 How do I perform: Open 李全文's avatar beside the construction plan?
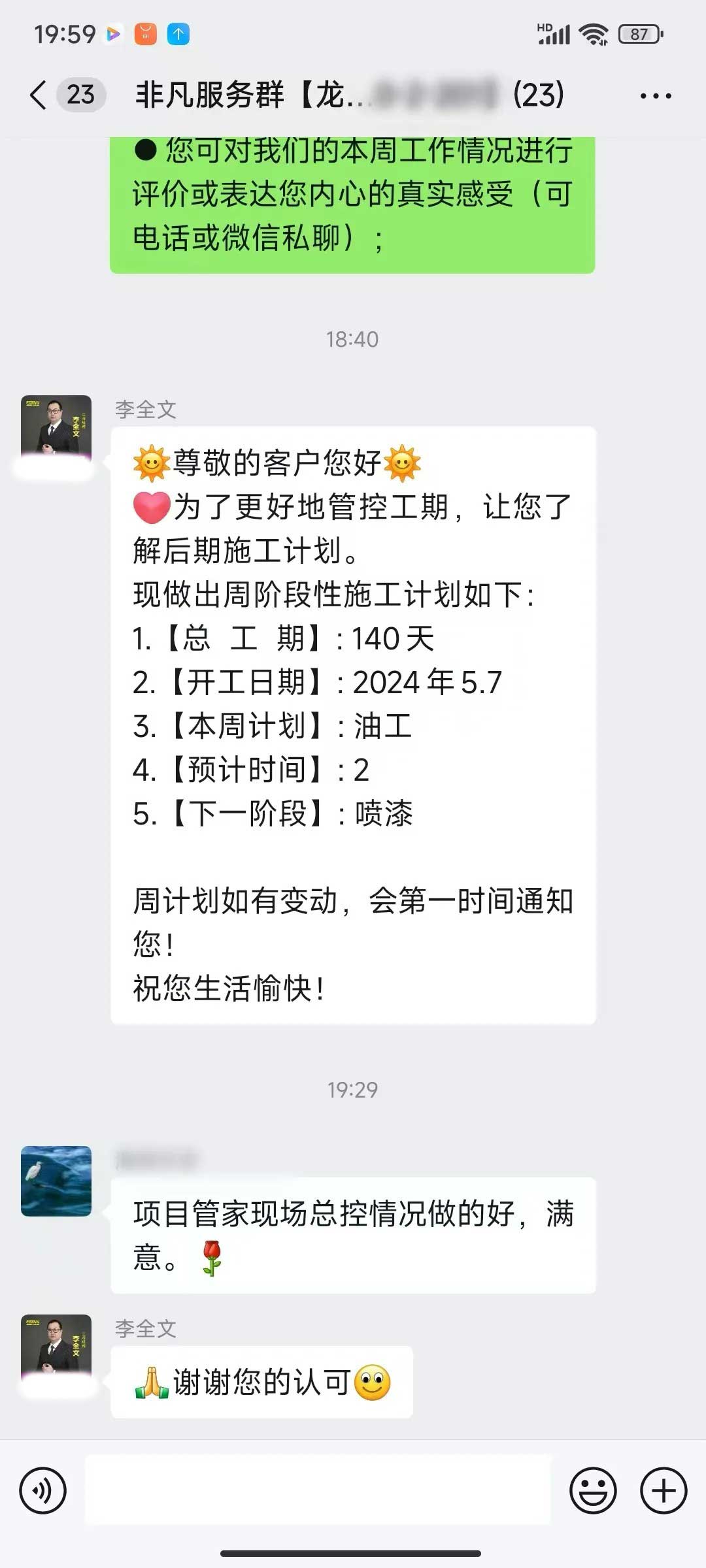pos(56,430)
